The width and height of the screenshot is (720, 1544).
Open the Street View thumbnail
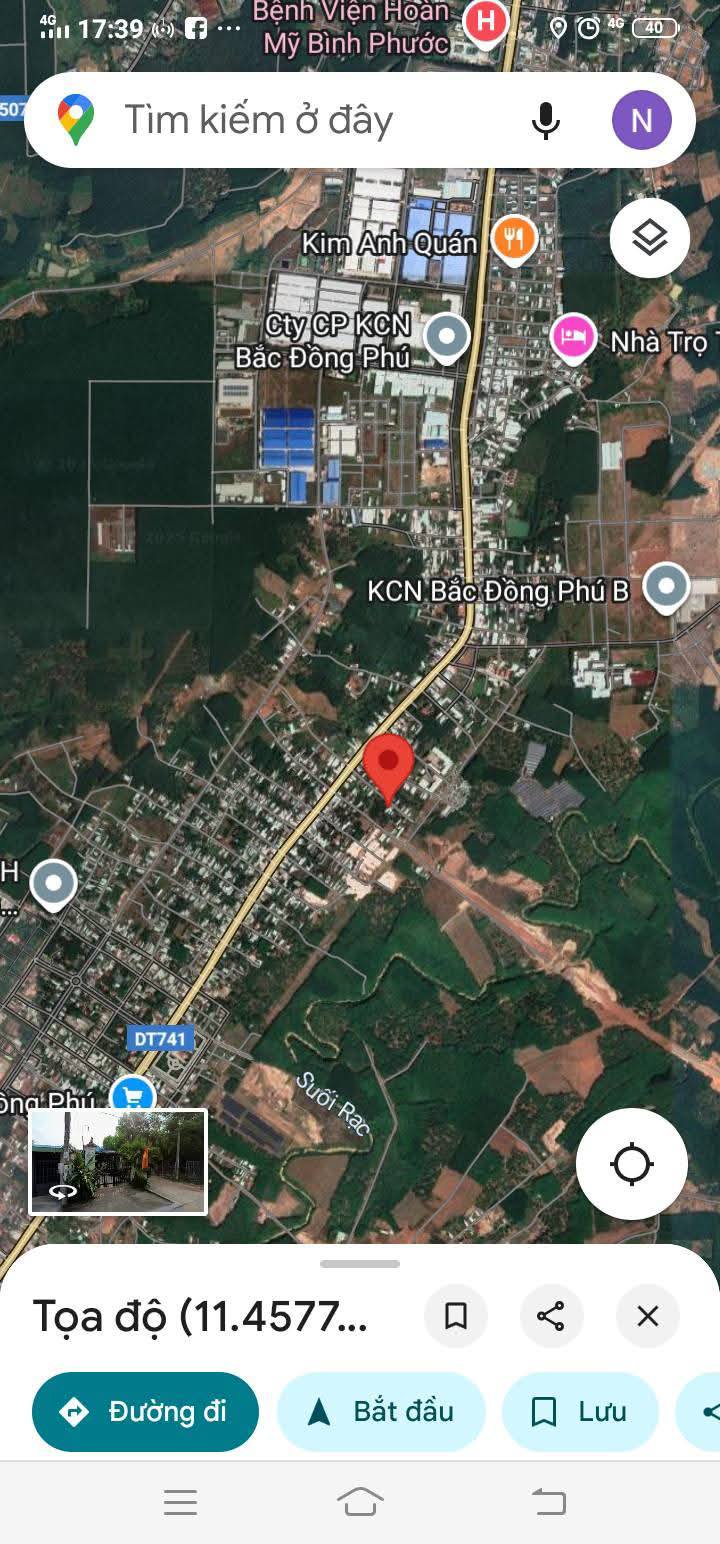[118, 1162]
